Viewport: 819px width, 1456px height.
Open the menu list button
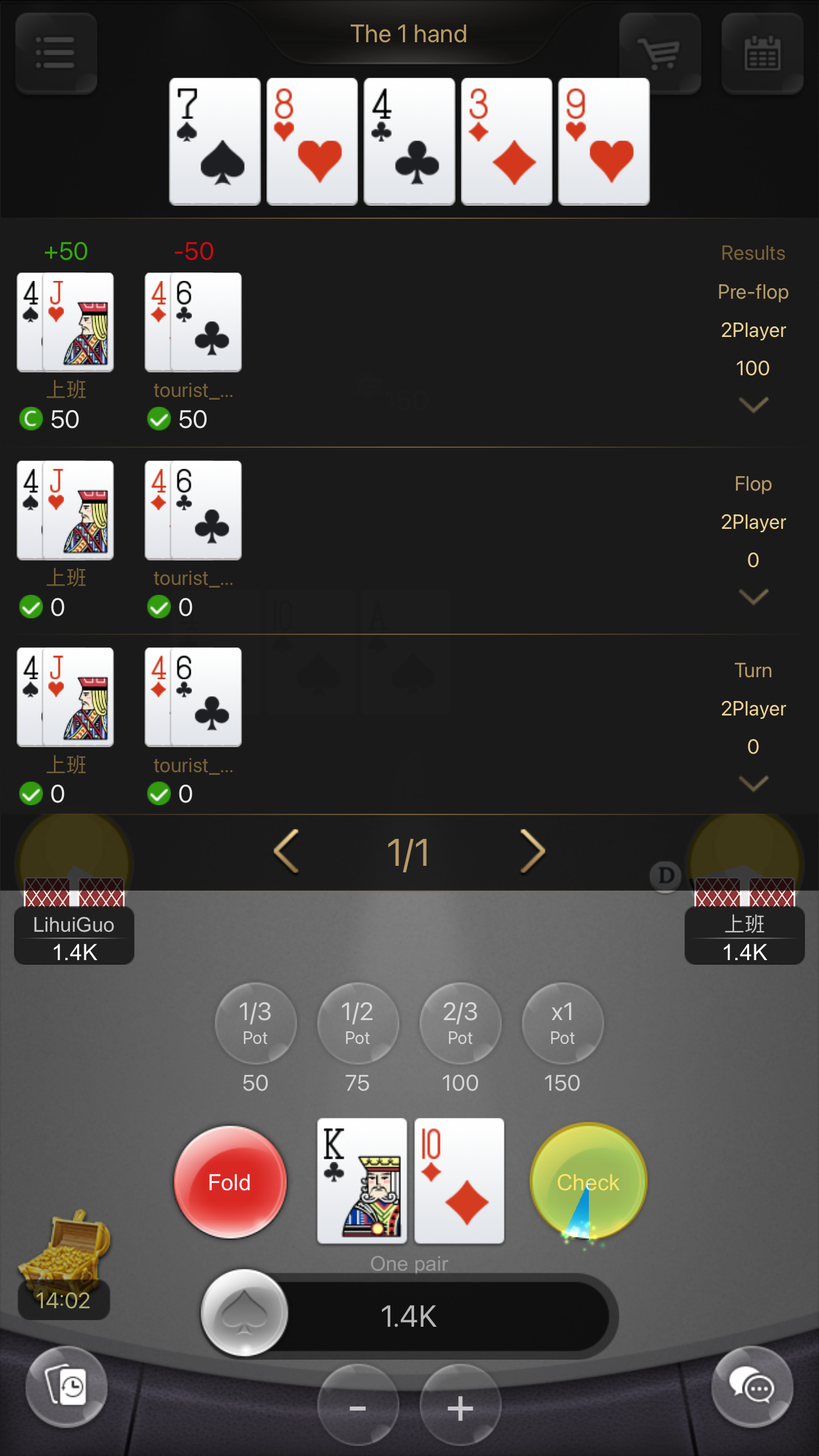point(56,53)
